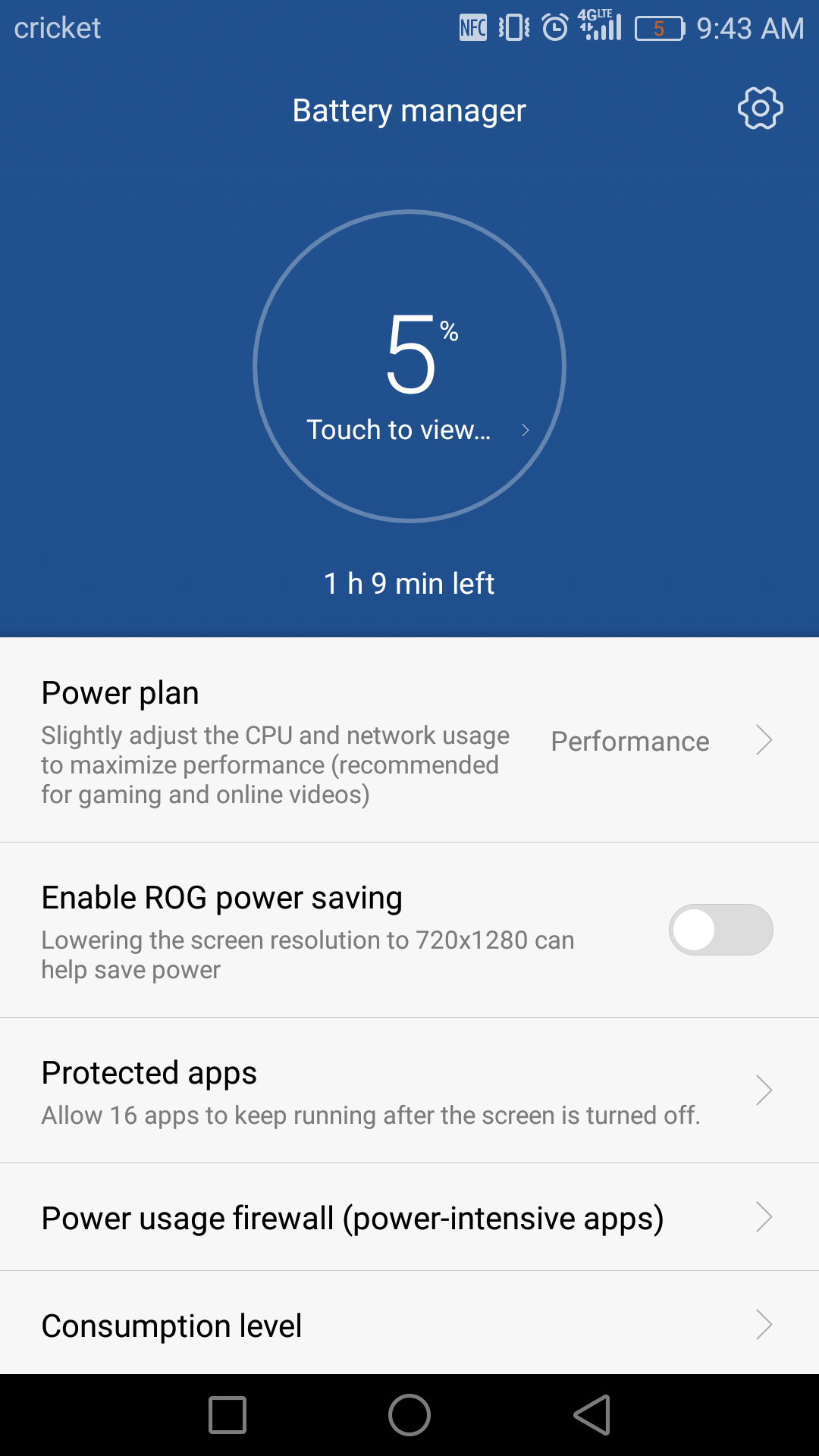
Task: Enable ROG power saving switch
Action: pyautogui.click(x=720, y=930)
